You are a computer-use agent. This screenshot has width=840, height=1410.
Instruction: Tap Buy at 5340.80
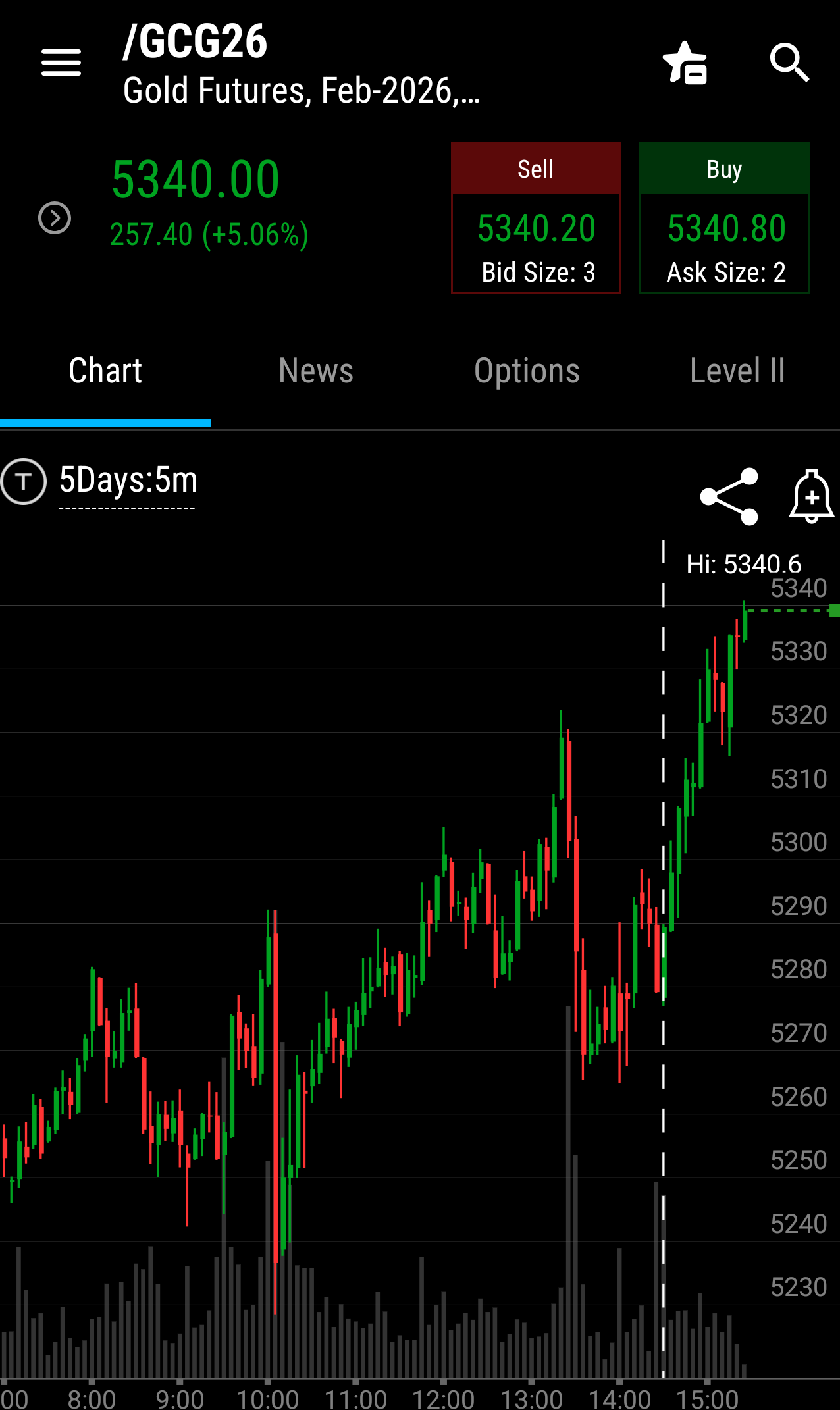(724, 218)
